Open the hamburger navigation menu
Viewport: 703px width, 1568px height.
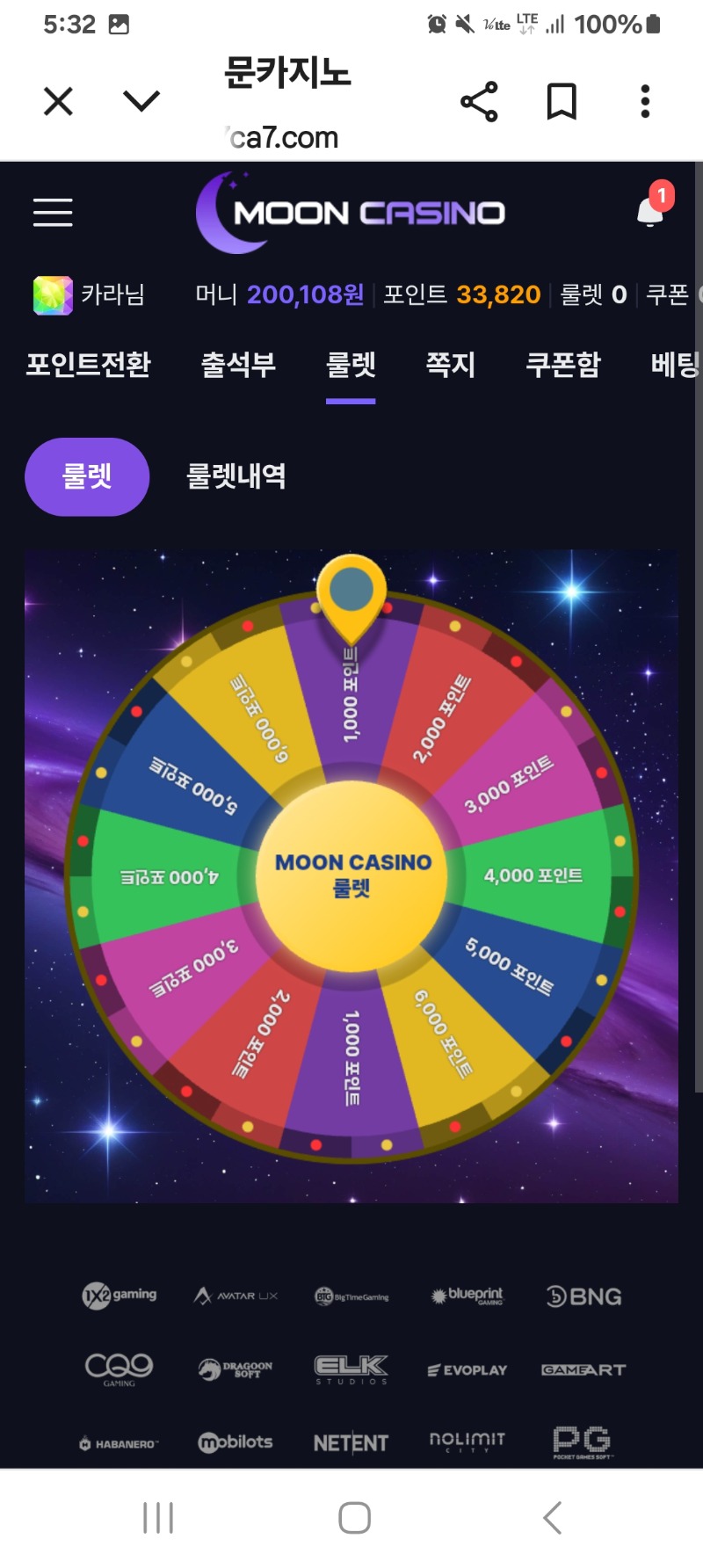click(x=51, y=213)
